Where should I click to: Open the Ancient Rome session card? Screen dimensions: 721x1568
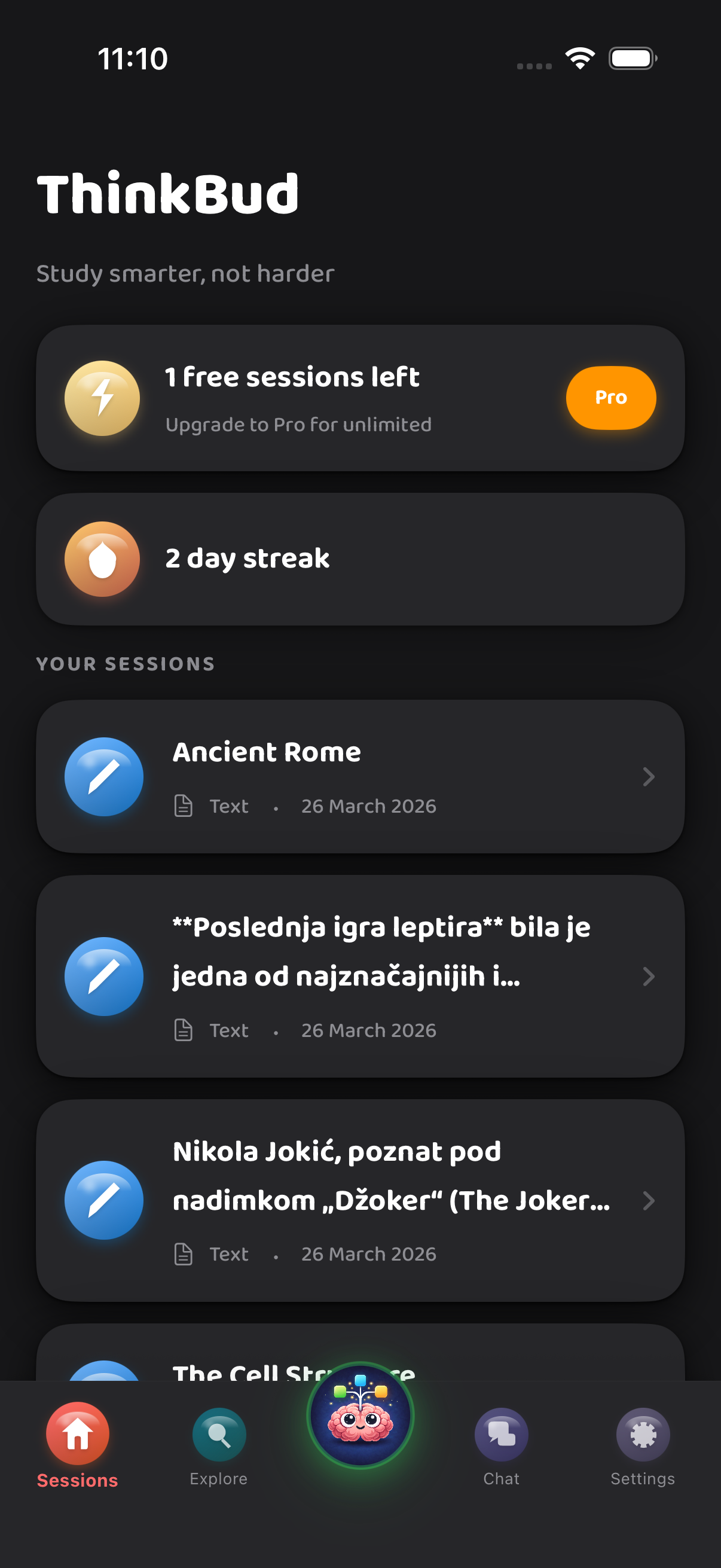[x=360, y=777]
